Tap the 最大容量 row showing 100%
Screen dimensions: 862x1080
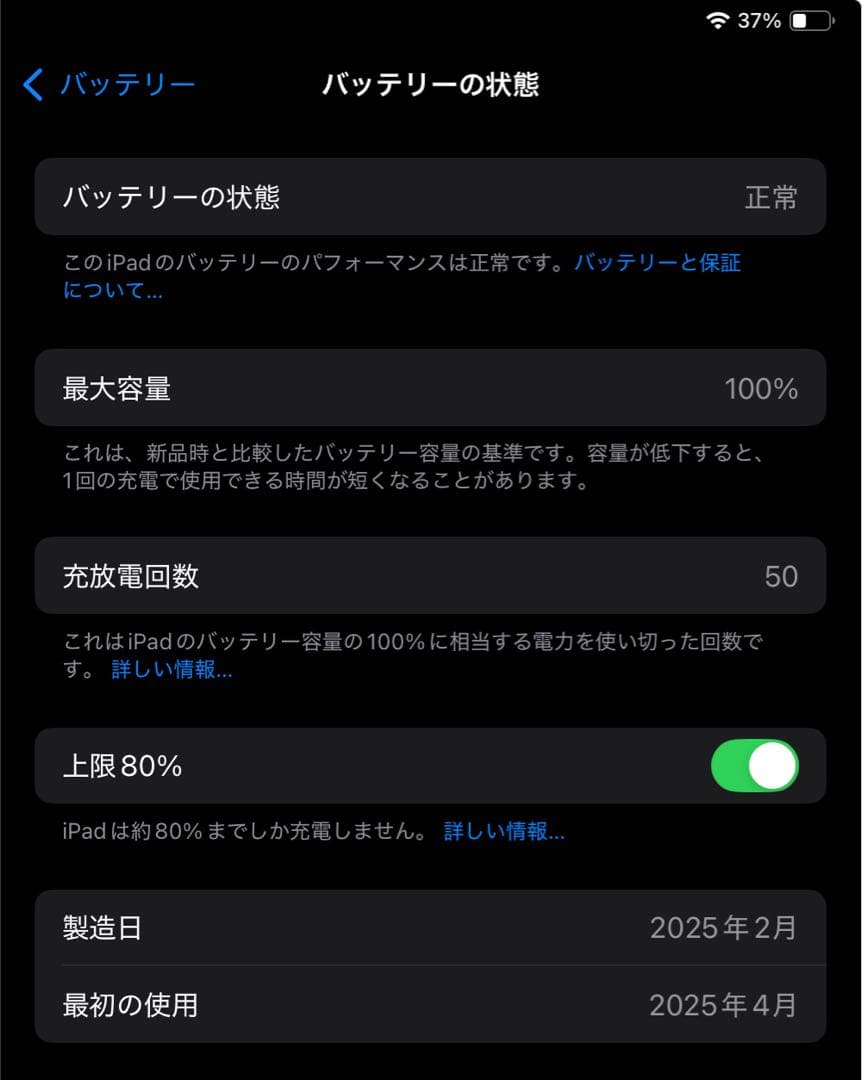point(430,388)
